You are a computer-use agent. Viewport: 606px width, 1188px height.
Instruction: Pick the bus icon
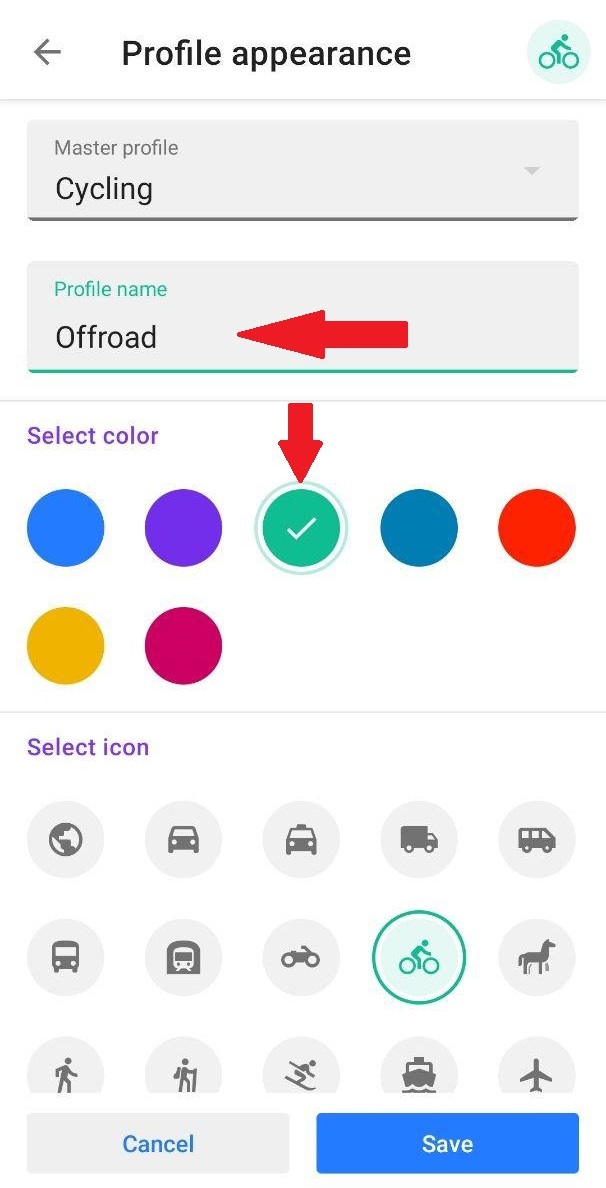pos(65,957)
